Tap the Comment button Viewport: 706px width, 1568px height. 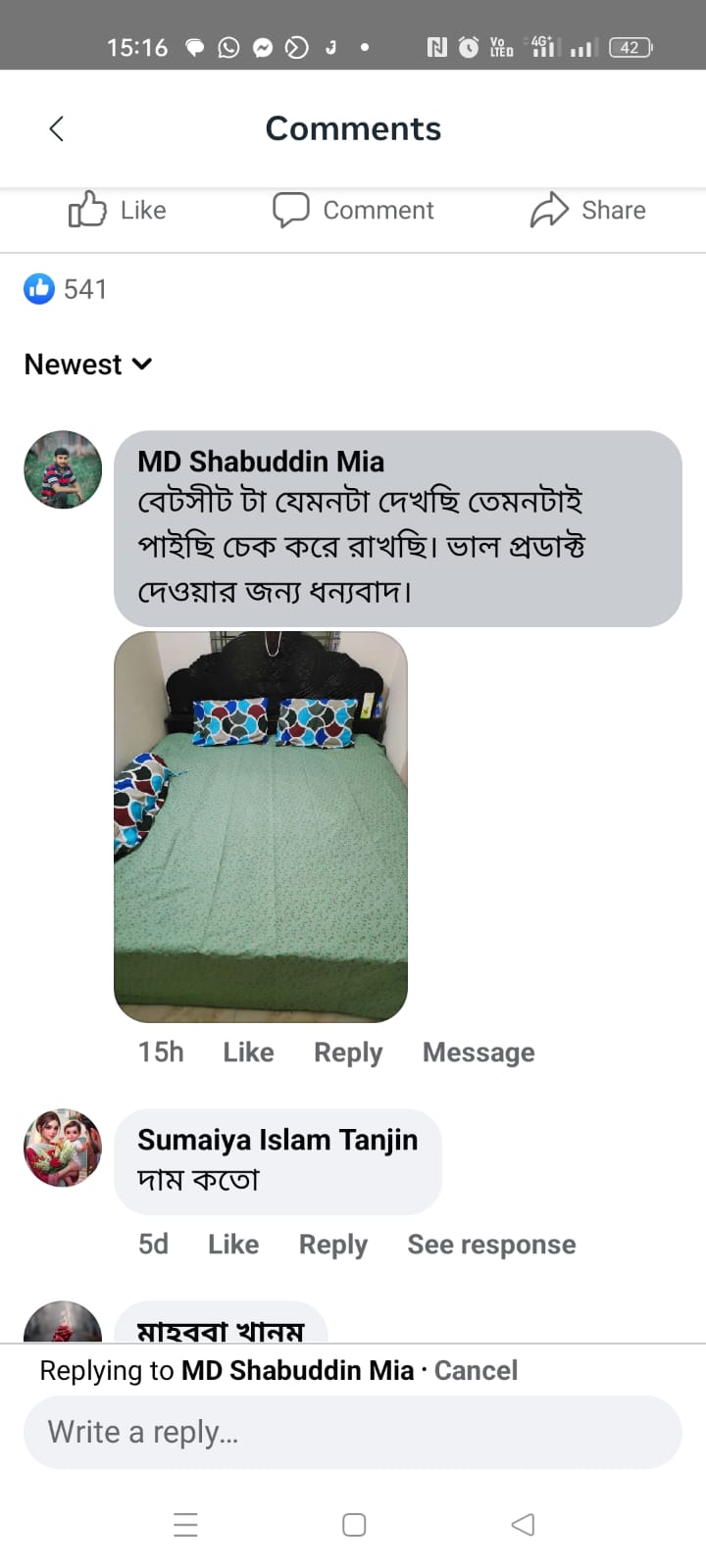point(354,210)
